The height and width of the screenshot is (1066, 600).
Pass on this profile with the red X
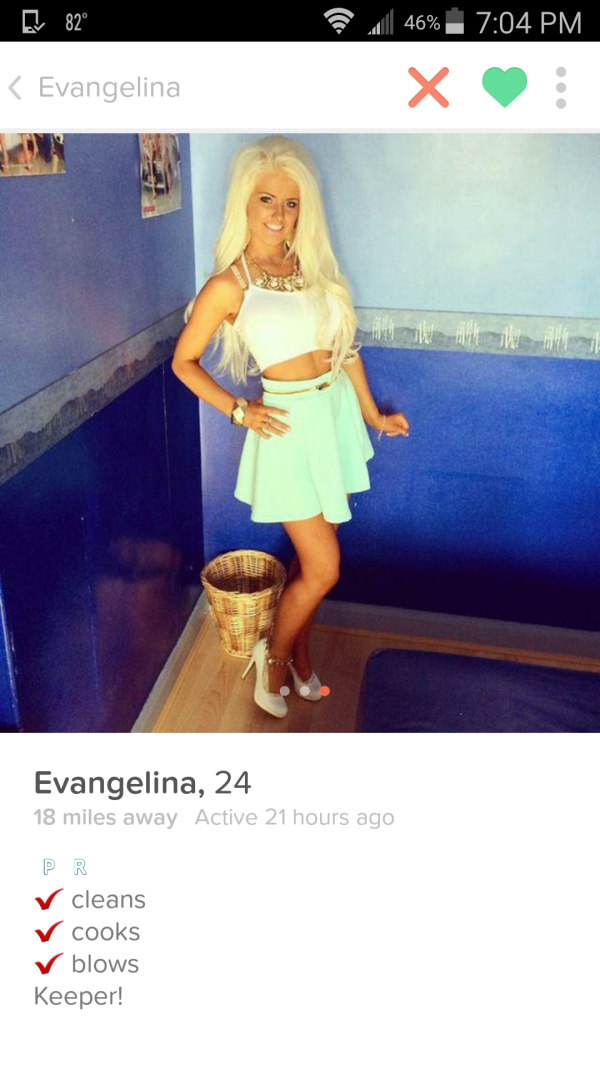(x=428, y=88)
